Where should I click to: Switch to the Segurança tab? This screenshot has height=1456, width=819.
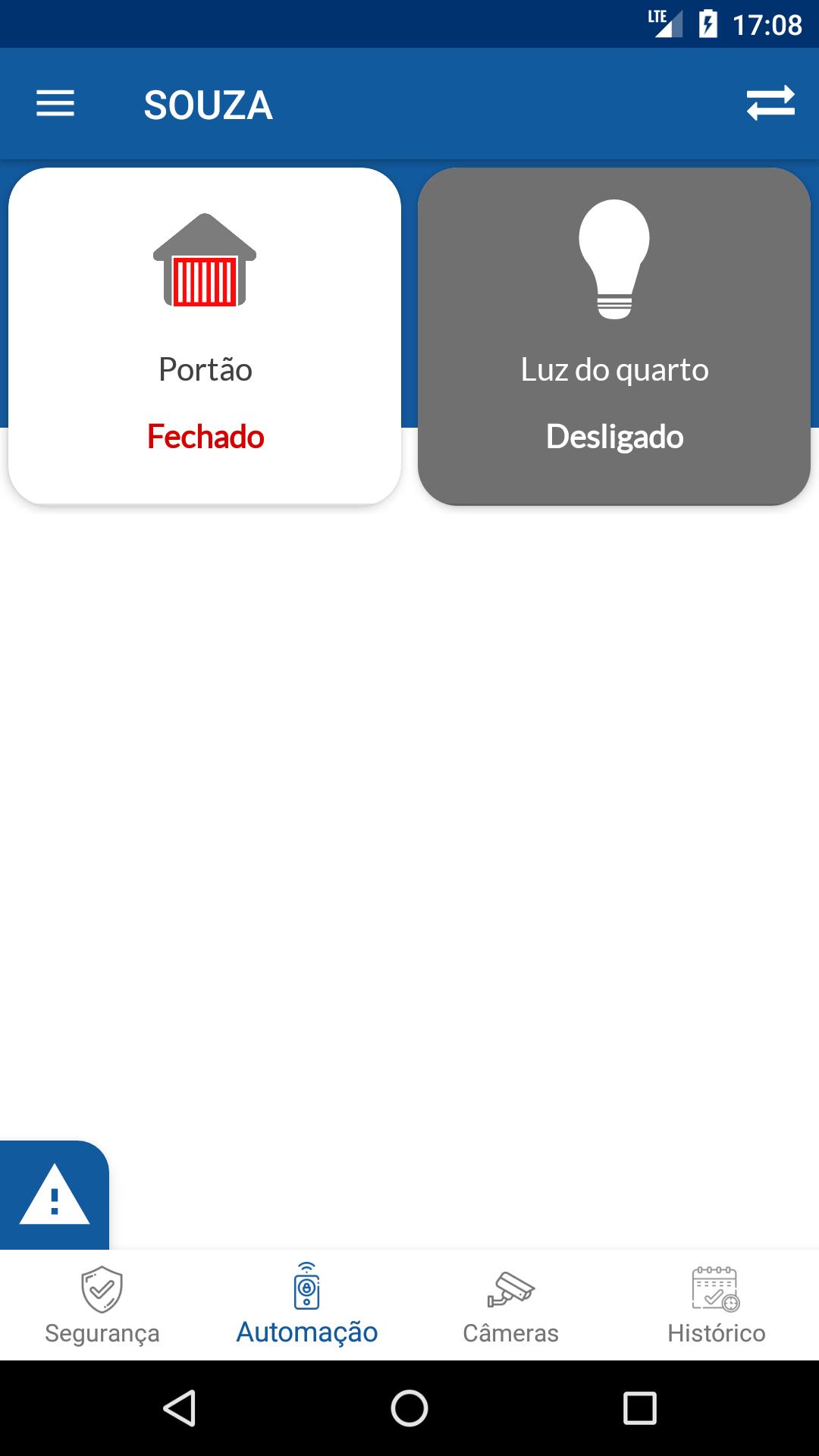point(102,1306)
